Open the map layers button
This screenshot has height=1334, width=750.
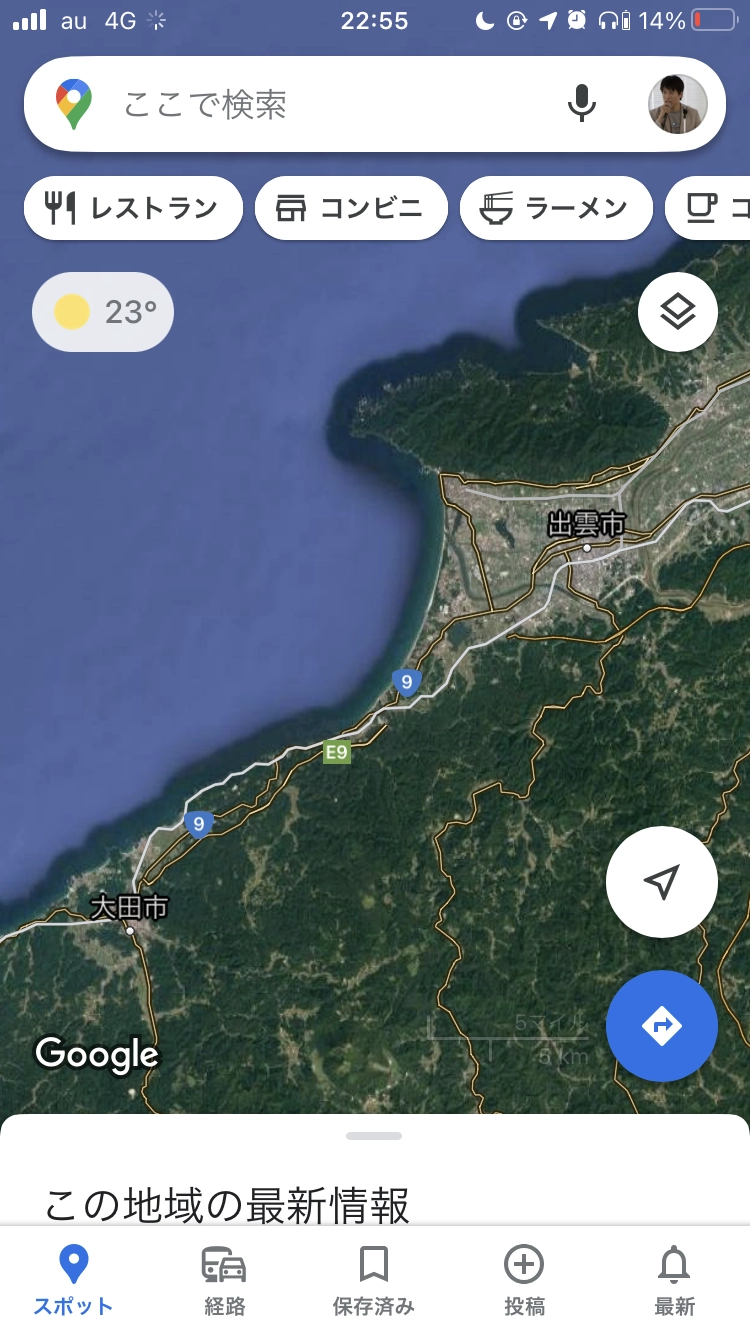677,312
